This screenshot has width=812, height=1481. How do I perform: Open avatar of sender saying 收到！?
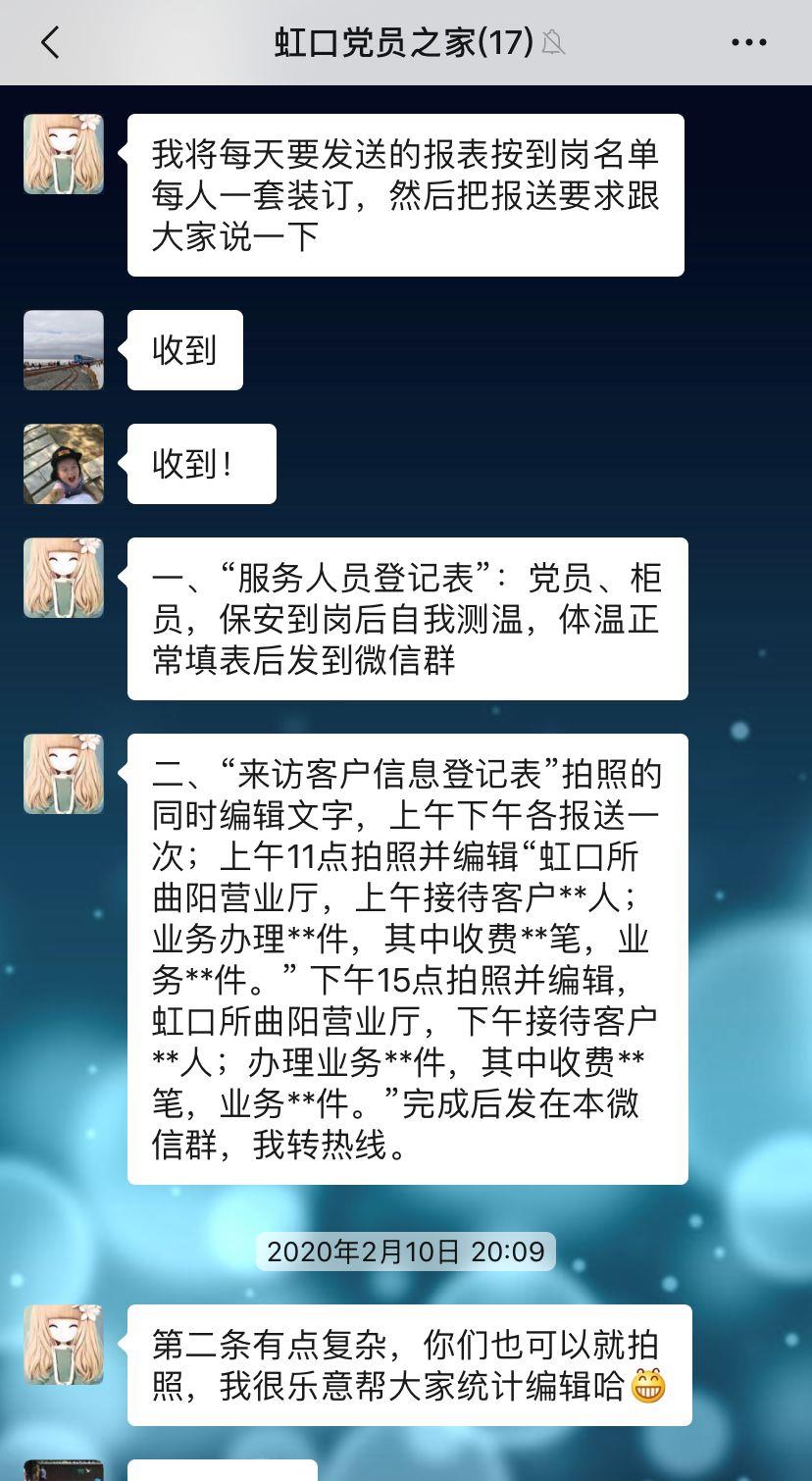pyautogui.click(x=64, y=464)
